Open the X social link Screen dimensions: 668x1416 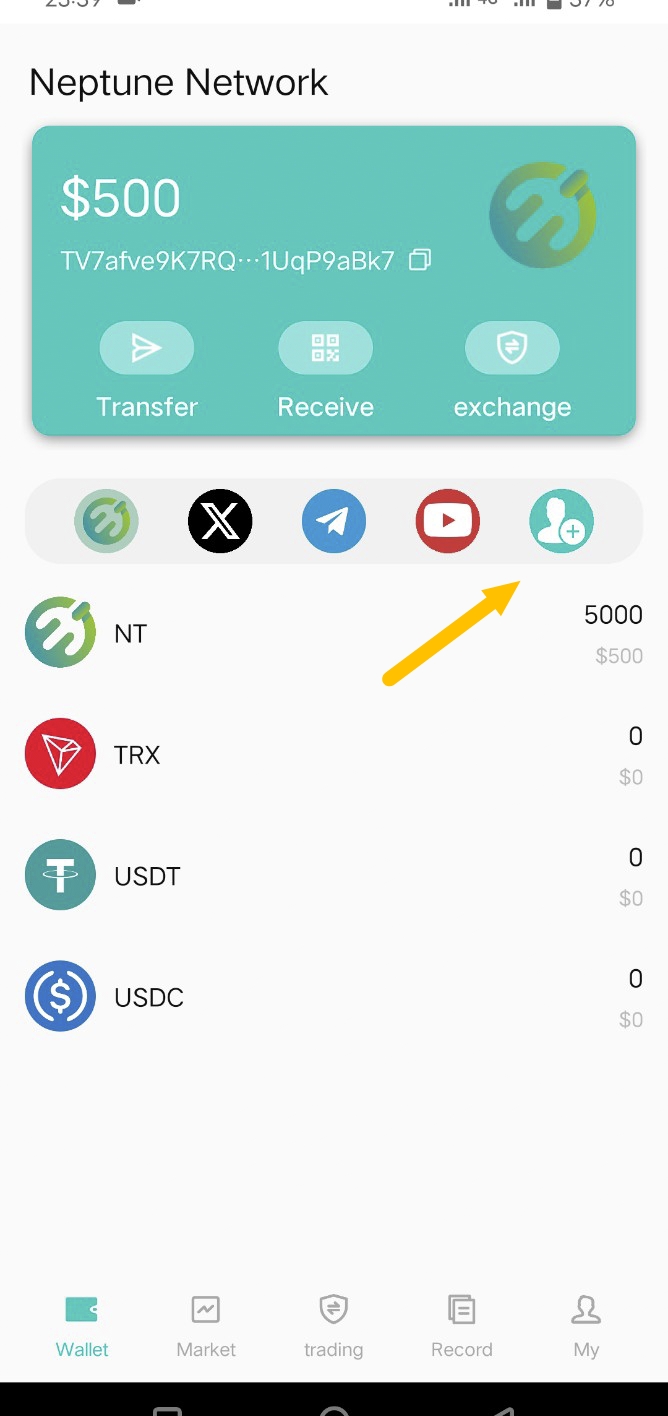(x=220, y=521)
